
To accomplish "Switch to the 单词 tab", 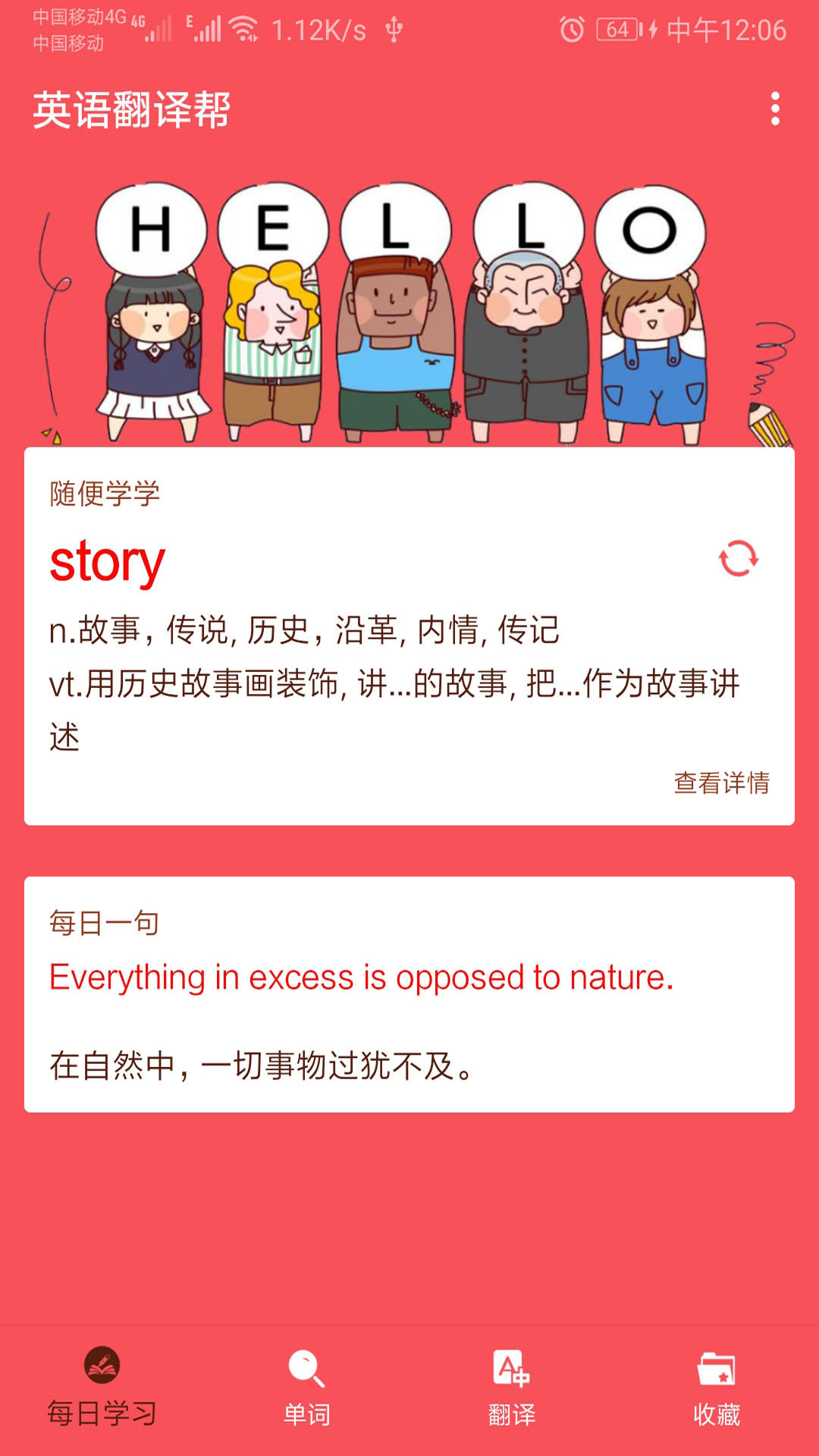I will click(x=307, y=1389).
